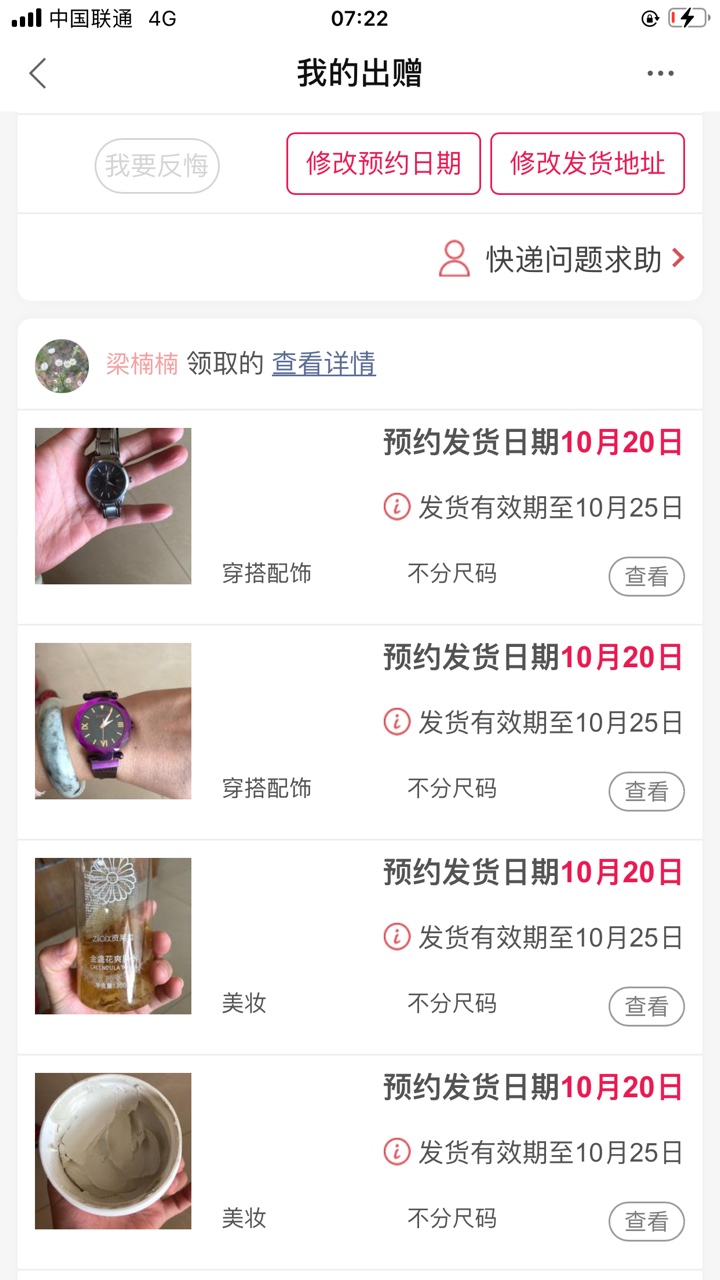Tap 修改预约日期 to change date

(384, 163)
